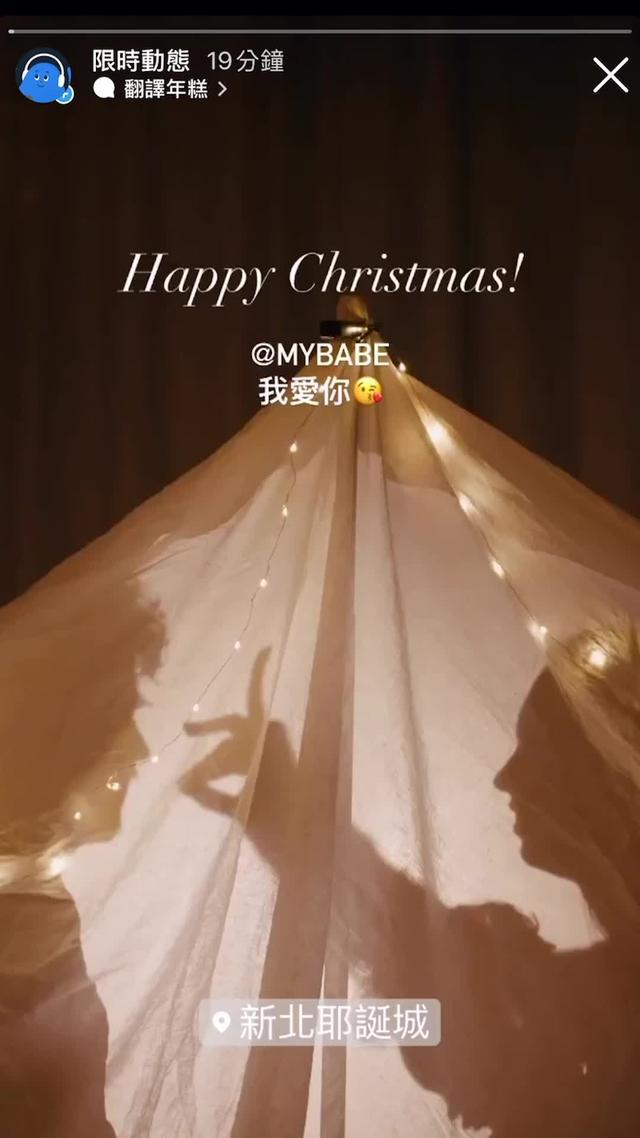This screenshot has height=1138, width=640.
Task: Close the story viewer
Action: pyautogui.click(x=610, y=75)
